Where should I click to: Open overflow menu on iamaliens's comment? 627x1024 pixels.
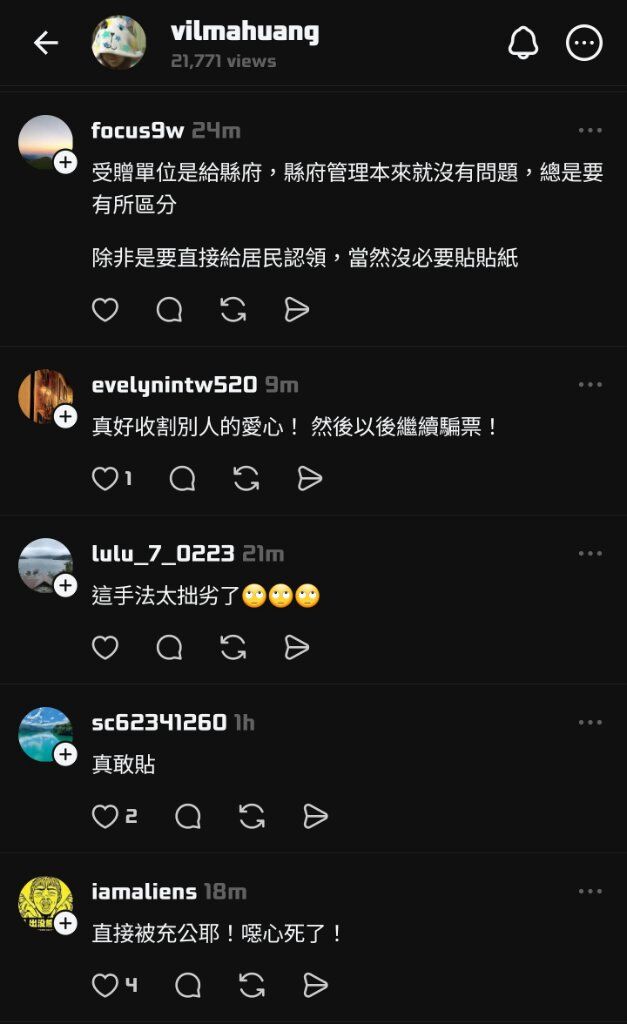point(590,892)
